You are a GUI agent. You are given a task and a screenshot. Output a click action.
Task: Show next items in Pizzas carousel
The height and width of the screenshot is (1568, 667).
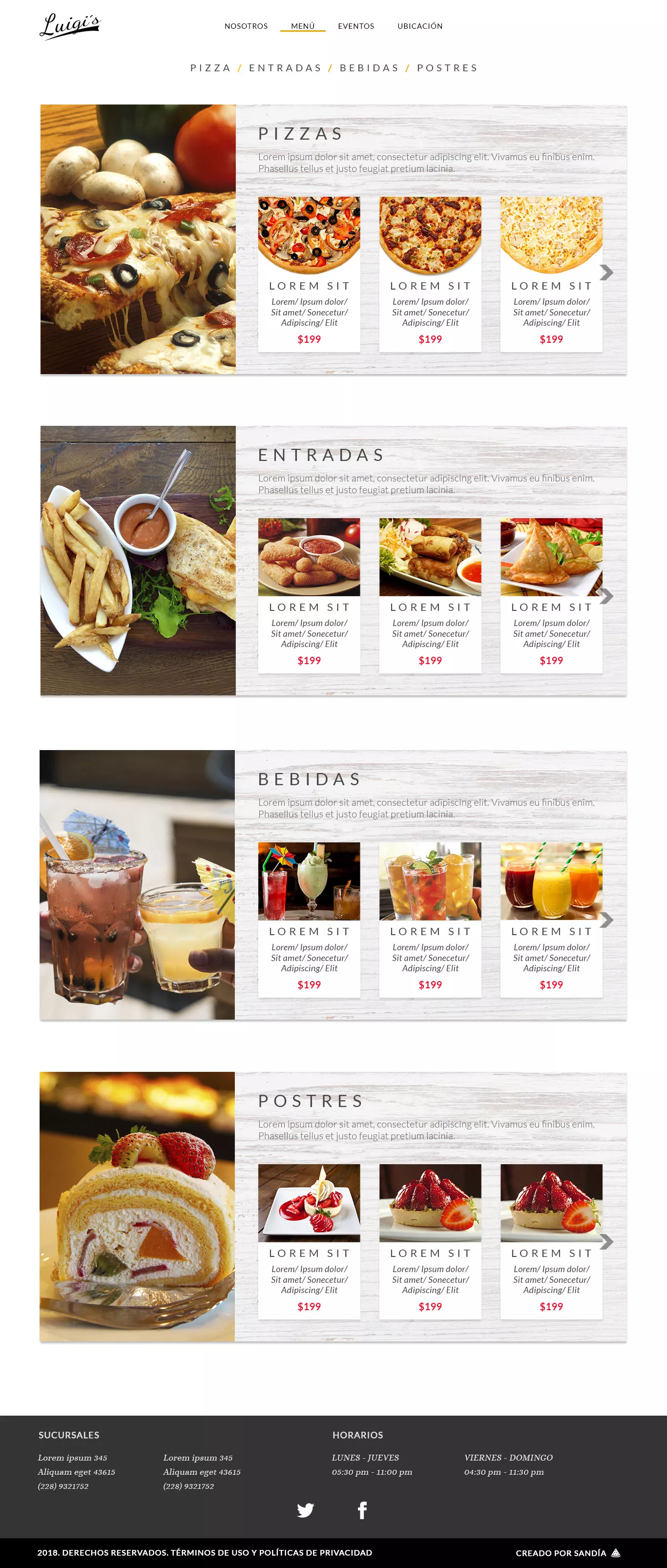tap(606, 272)
